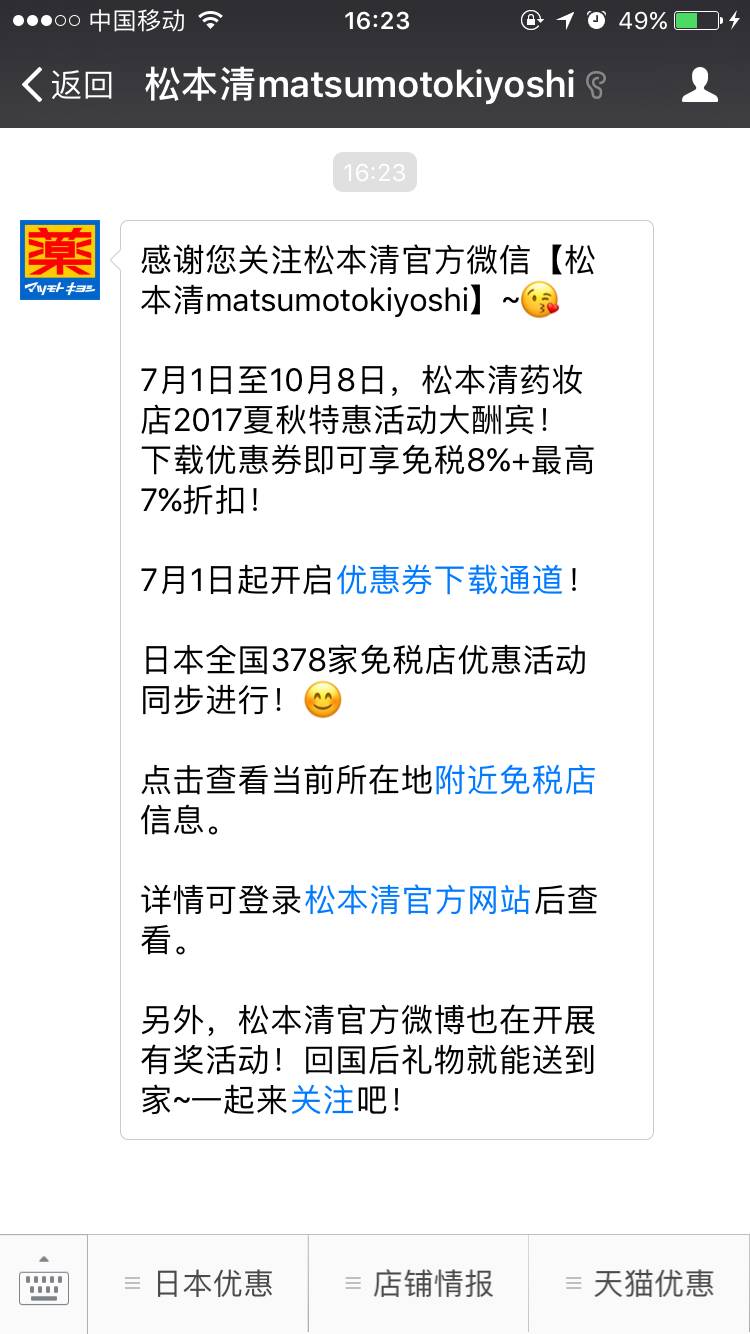Open the profile person icon top right
The height and width of the screenshot is (1334, 750).
coord(701,86)
